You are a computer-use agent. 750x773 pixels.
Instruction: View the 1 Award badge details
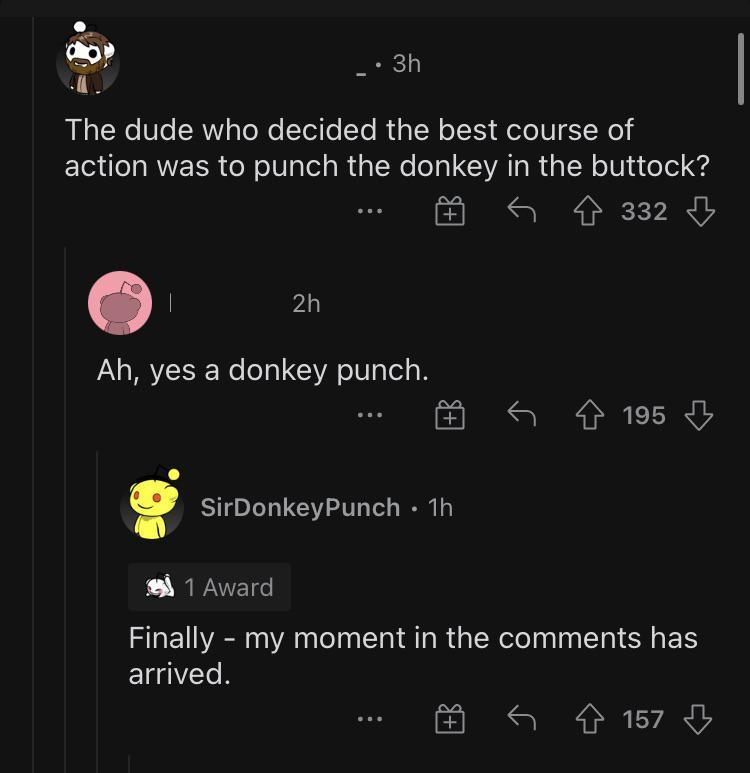pos(210,587)
